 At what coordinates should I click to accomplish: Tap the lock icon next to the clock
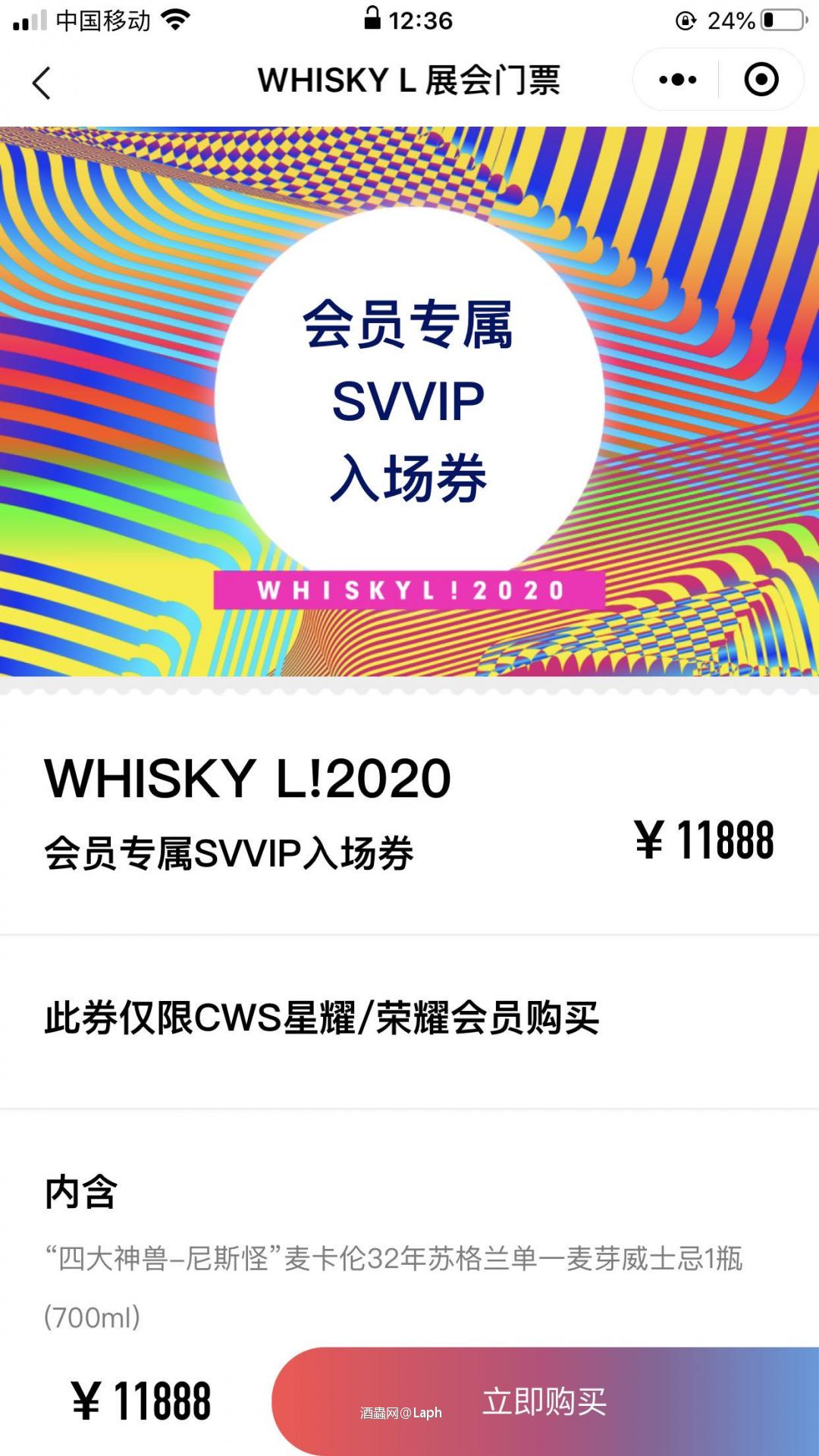[x=373, y=20]
